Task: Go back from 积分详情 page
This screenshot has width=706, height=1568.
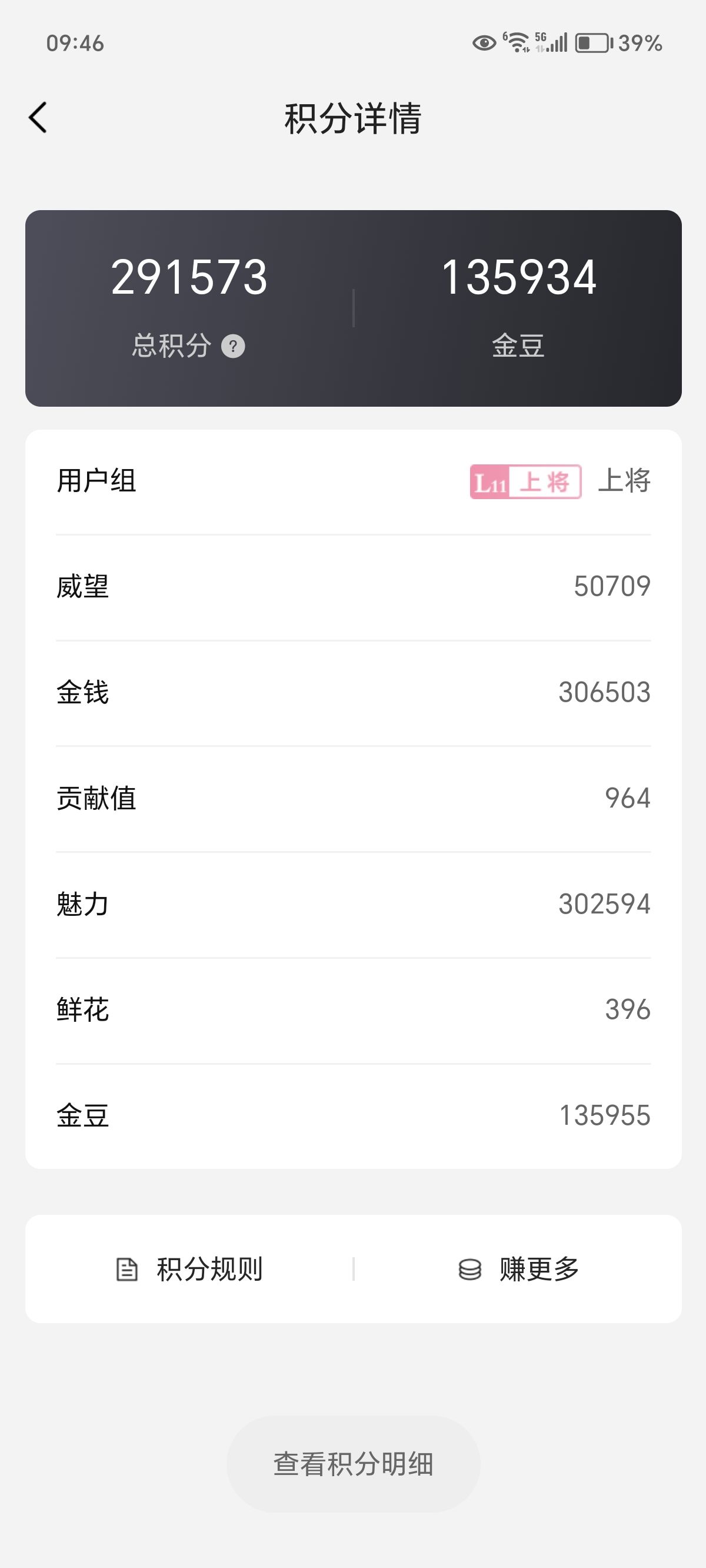Action: 38,118
